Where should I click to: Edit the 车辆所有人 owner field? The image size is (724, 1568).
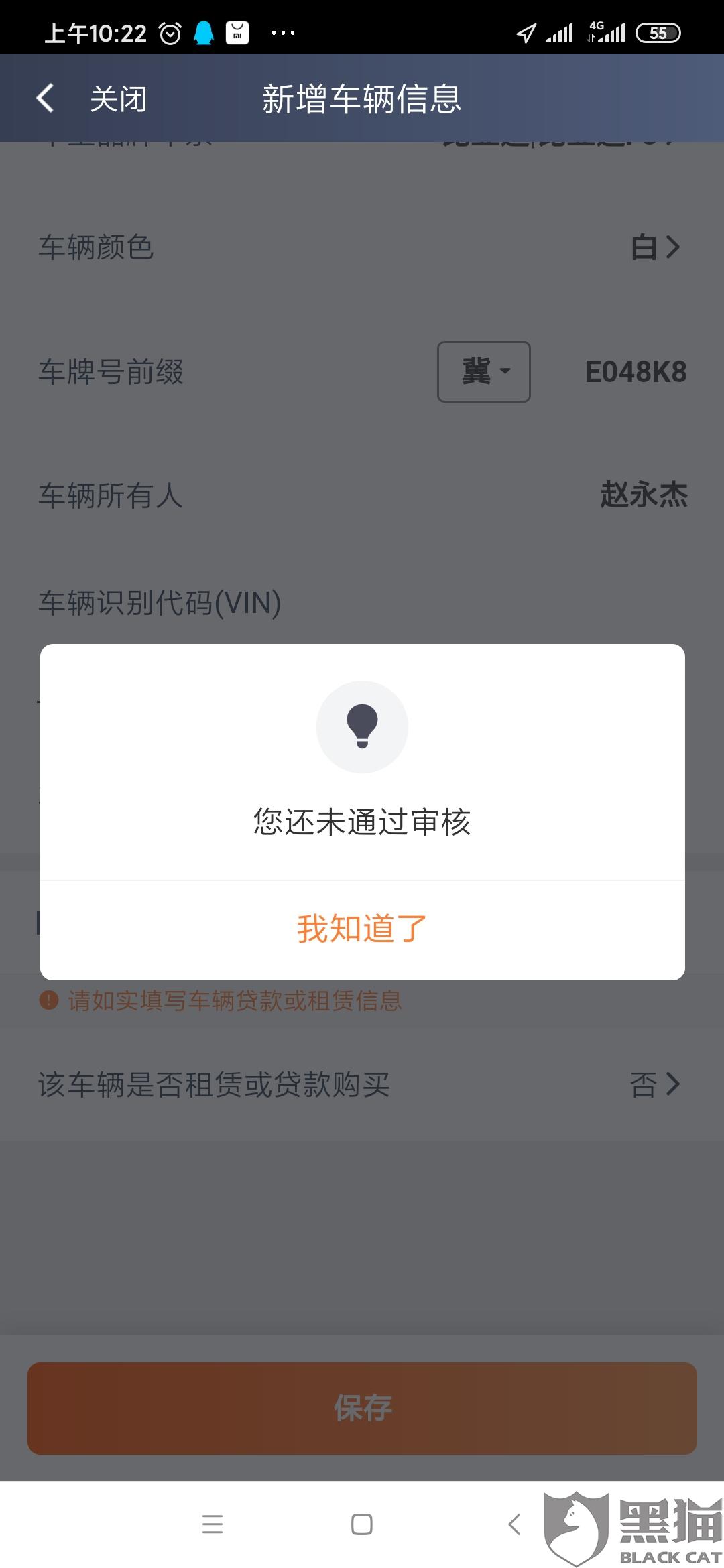click(362, 495)
